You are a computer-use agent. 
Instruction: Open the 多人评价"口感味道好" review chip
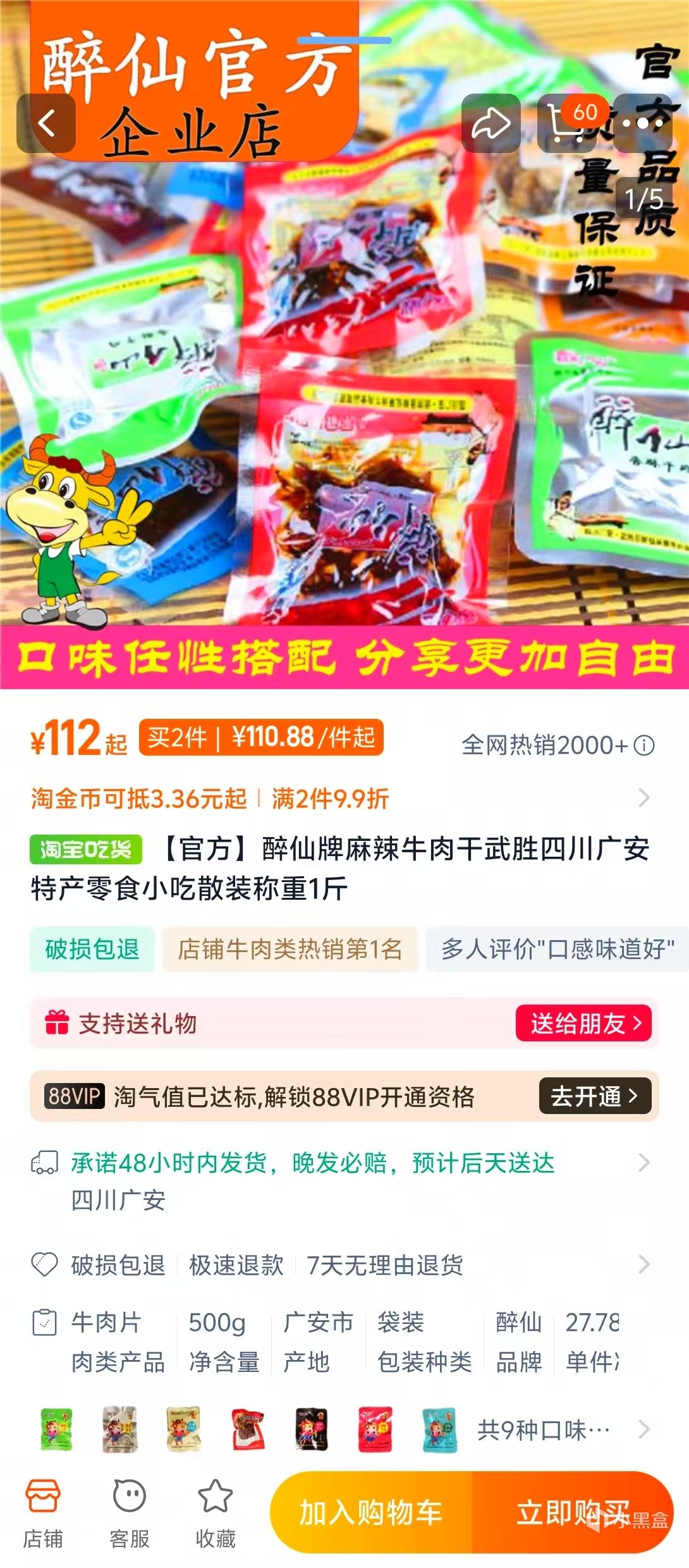click(x=558, y=949)
